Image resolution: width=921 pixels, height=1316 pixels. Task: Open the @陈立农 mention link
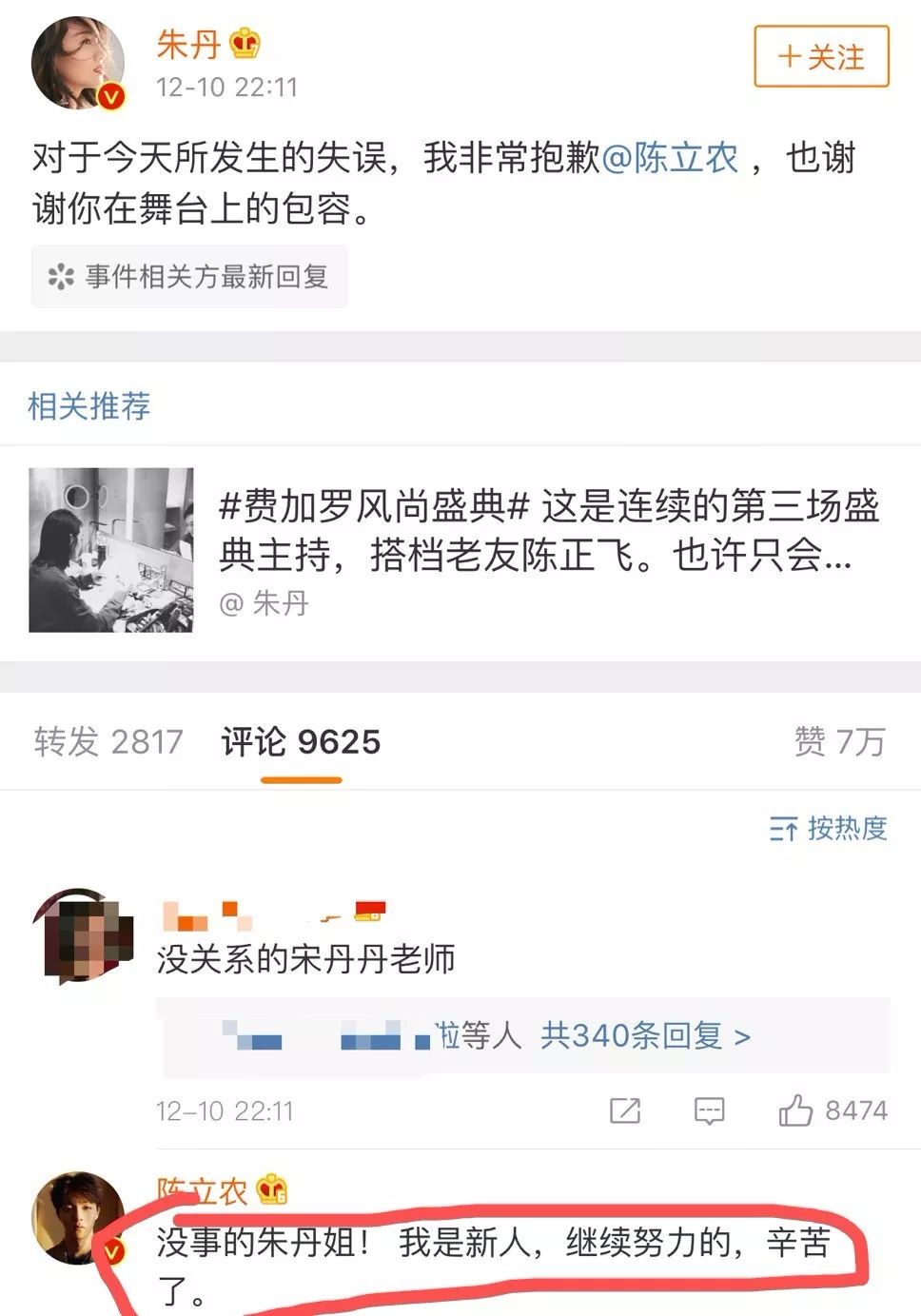click(x=671, y=158)
